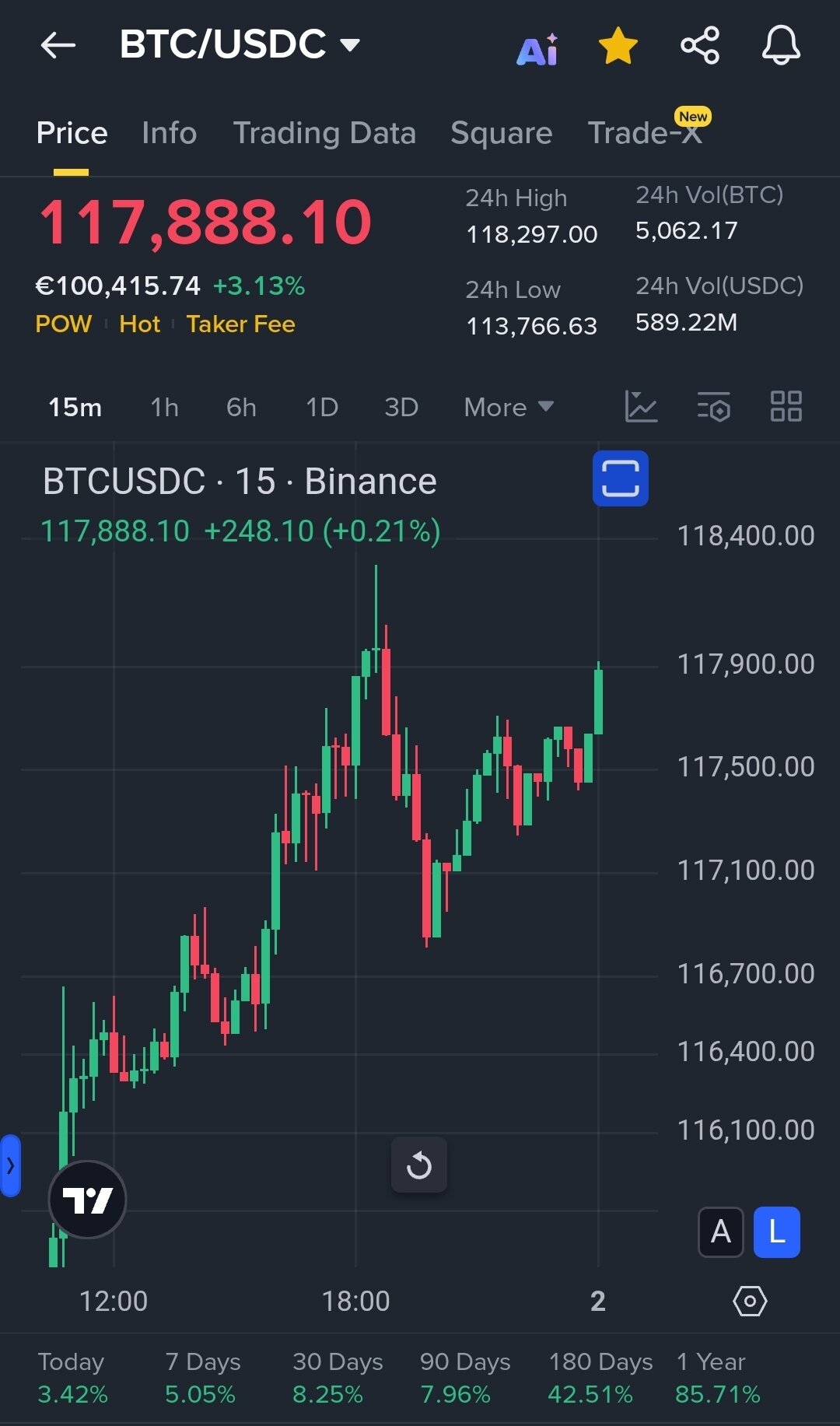Switch to the Trading Data tab
The height and width of the screenshot is (1426, 840).
point(324,133)
